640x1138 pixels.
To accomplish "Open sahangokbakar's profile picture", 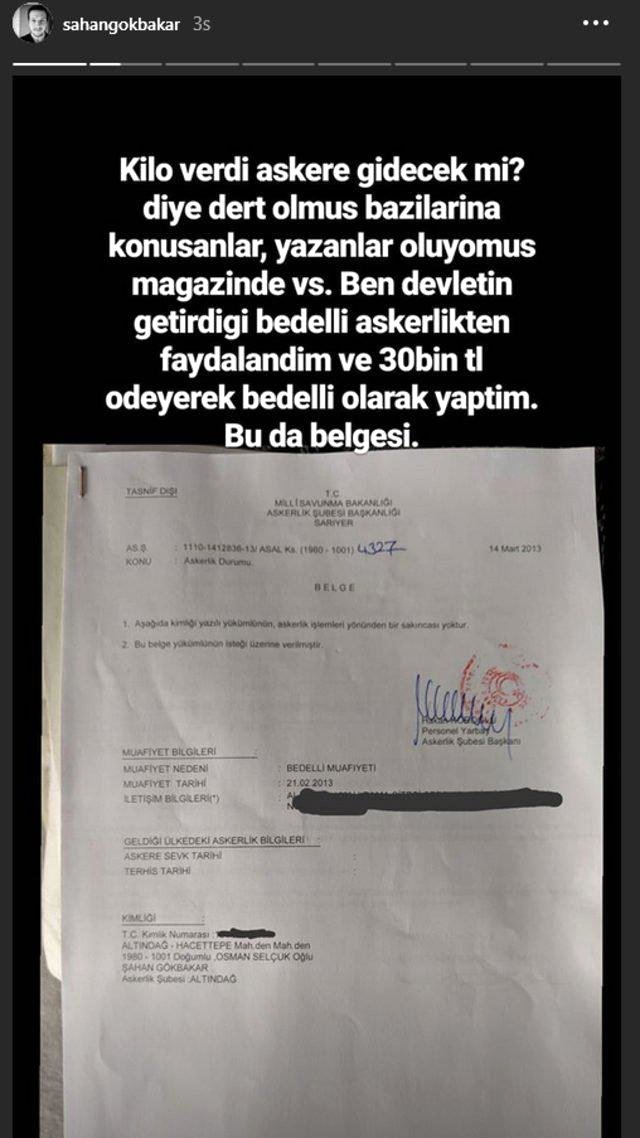I will [x=31, y=24].
